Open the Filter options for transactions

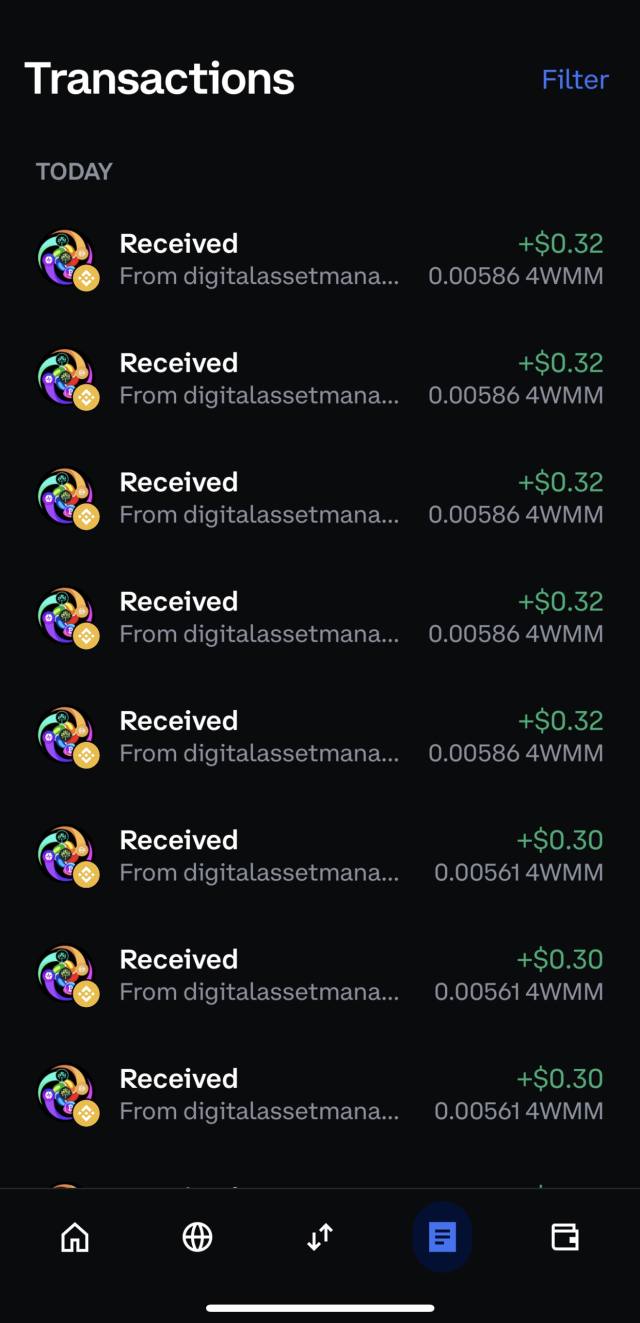[575, 80]
